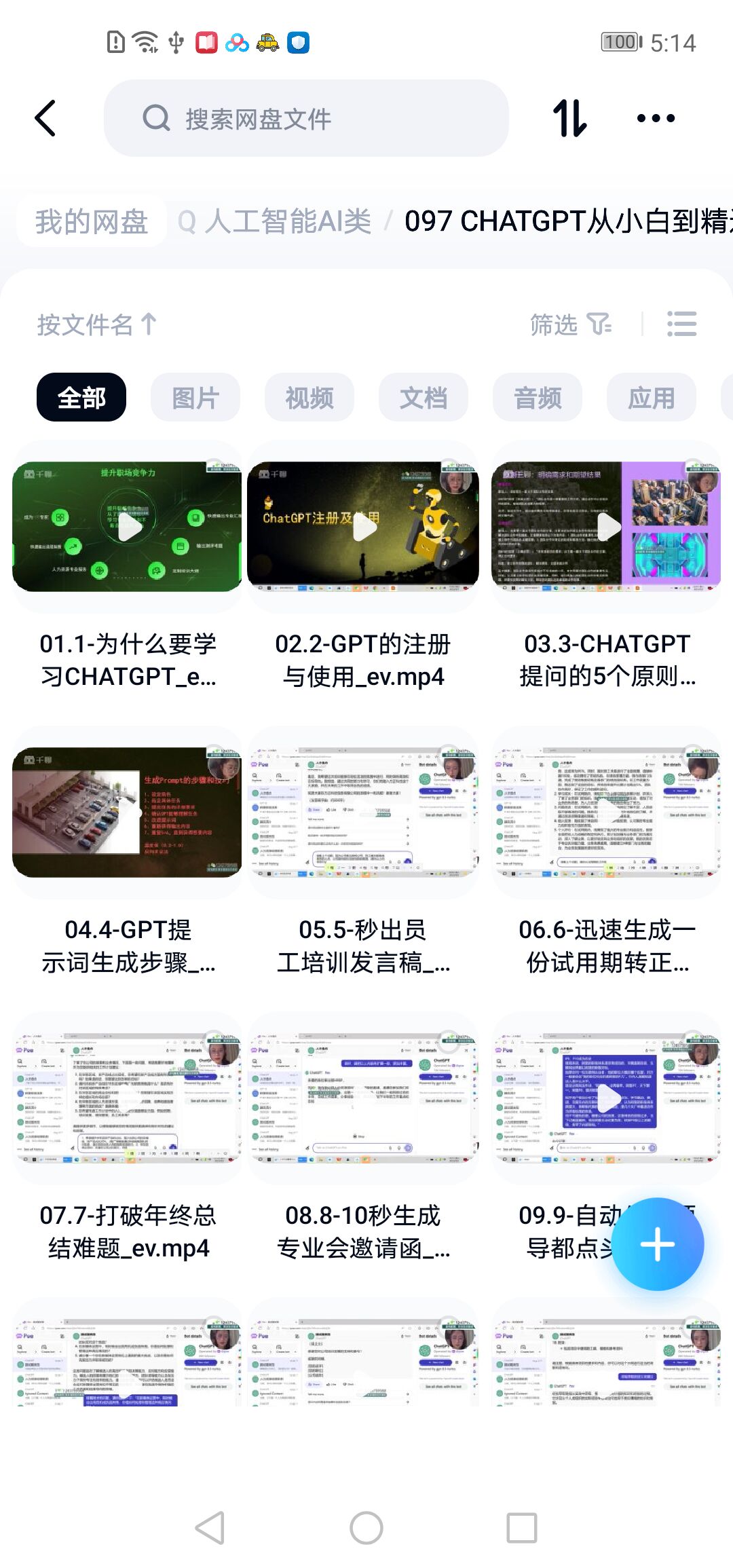Open the three-dot overflow menu
The width and height of the screenshot is (733, 1568).
656,118
